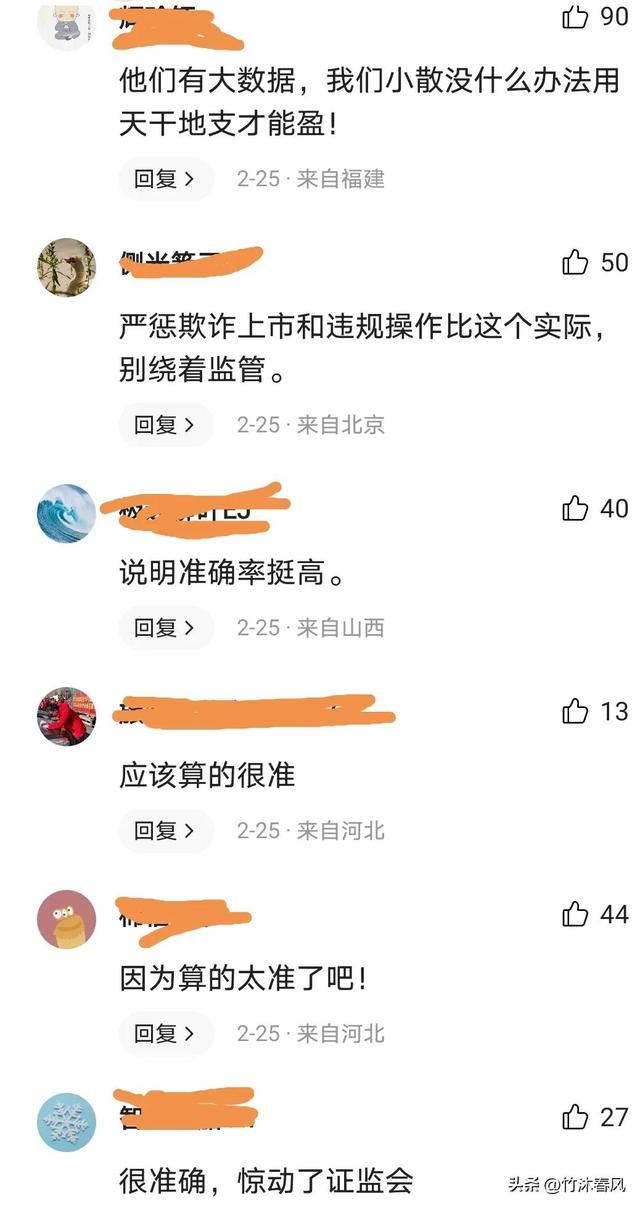The height and width of the screenshot is (1207, 640).
Task: Like the comment about 严惩欺诈上市
Action: click(x=576, y=263)
